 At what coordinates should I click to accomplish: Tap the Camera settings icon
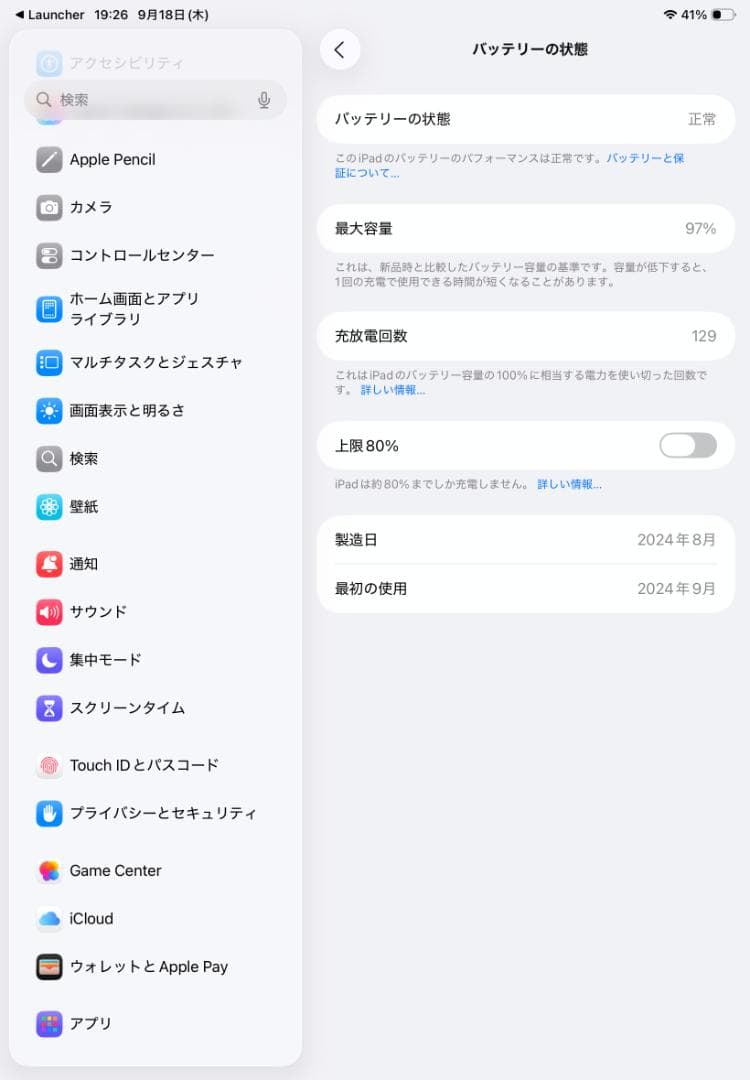pos(51,207)
